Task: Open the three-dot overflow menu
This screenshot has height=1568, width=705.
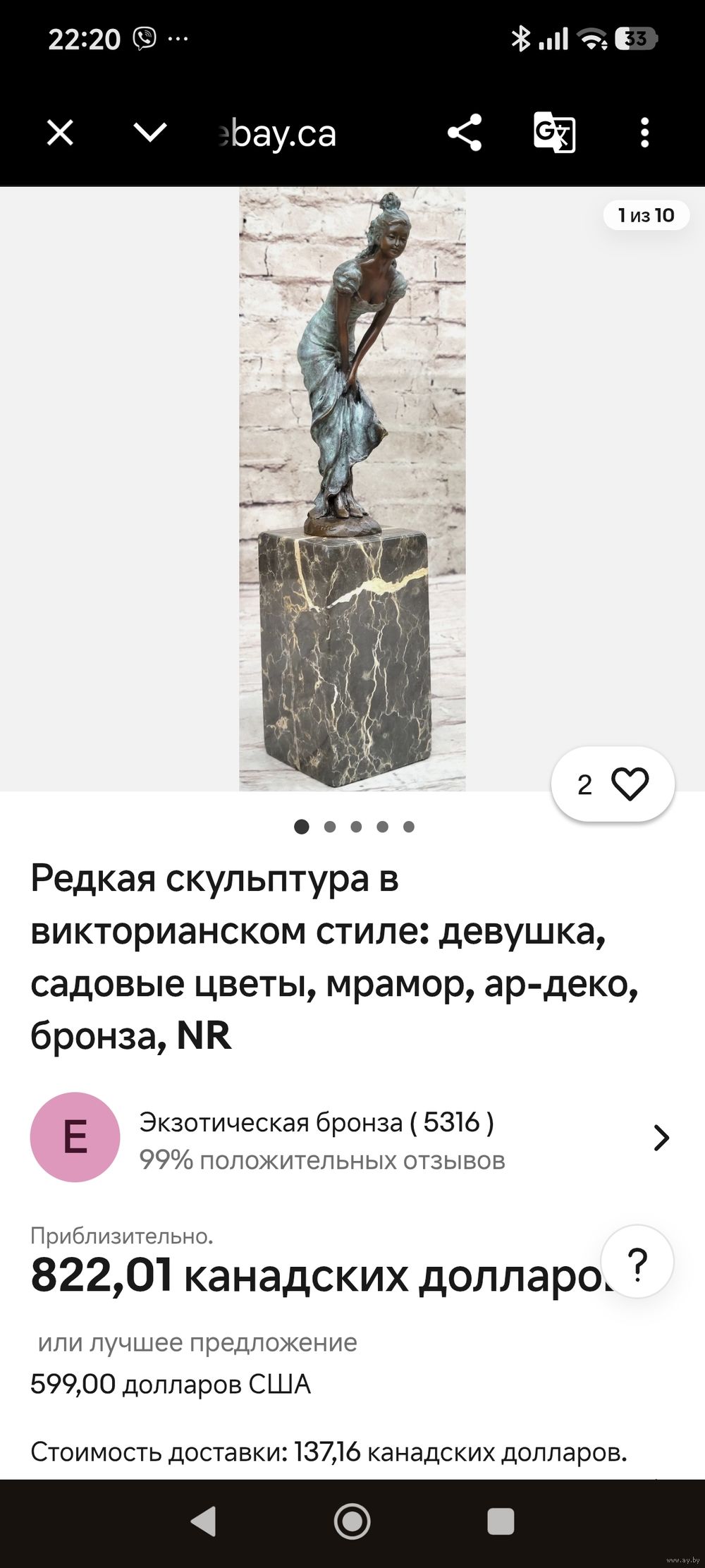Action: [x=644, y=133]
